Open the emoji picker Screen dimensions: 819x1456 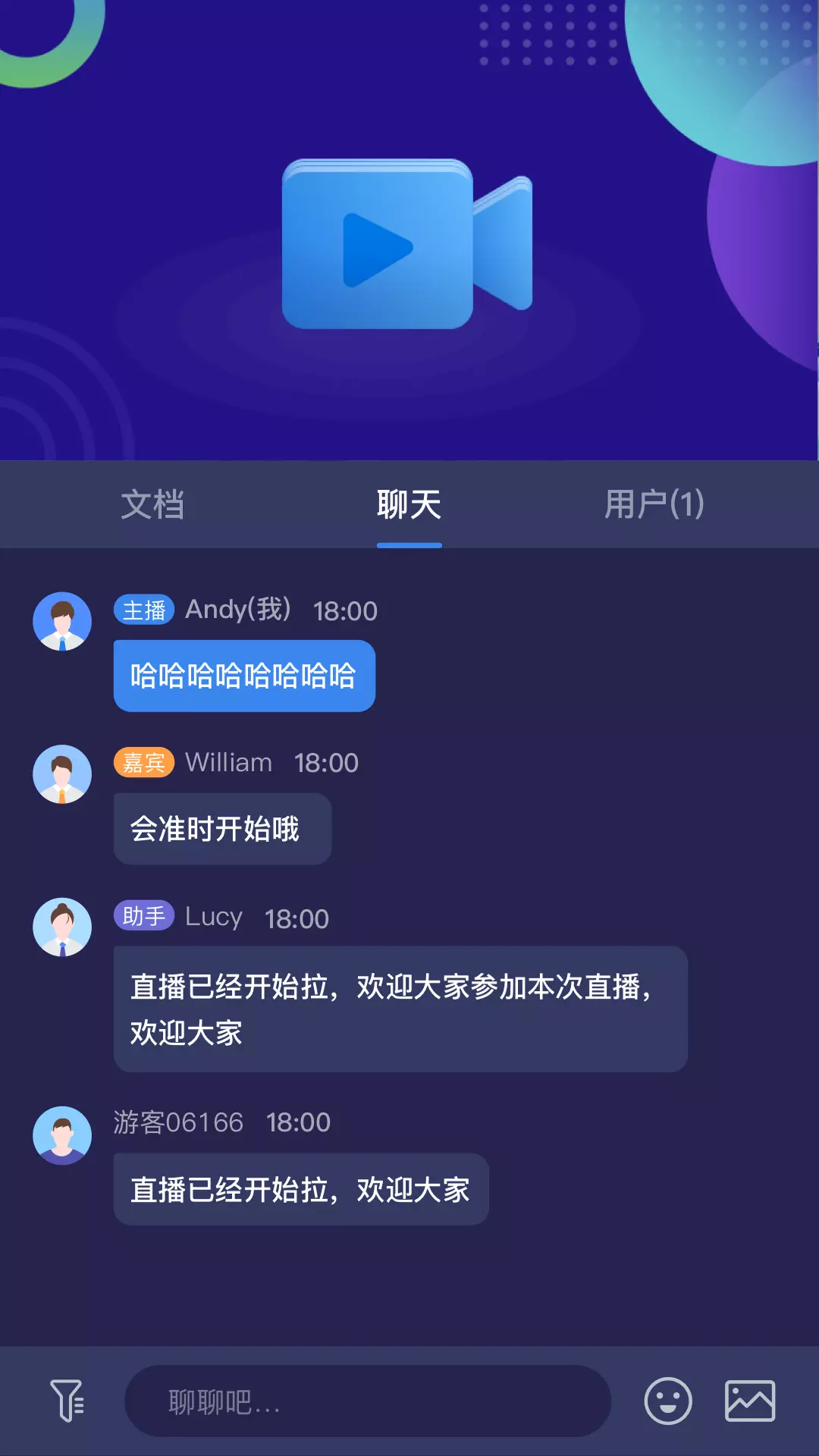coord(668,1401)
